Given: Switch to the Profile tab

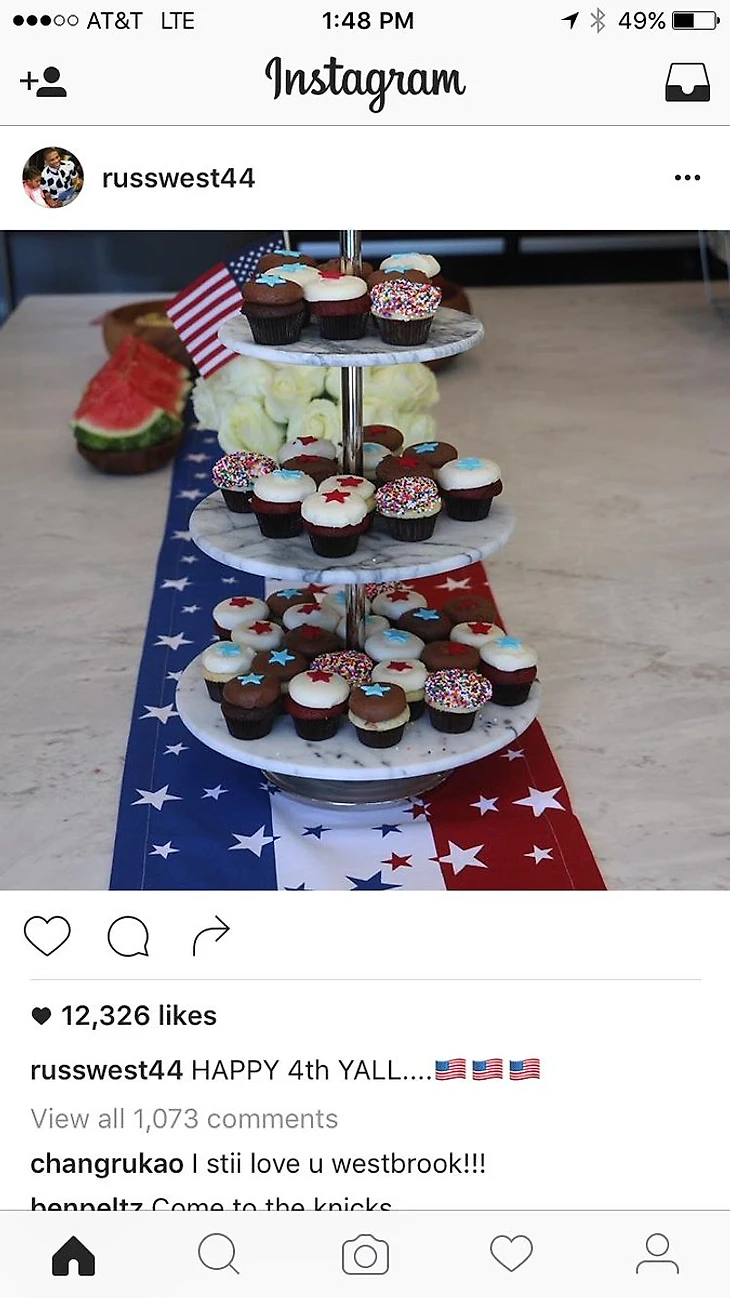Looking at the screenshot, I should coord(657,1255).
